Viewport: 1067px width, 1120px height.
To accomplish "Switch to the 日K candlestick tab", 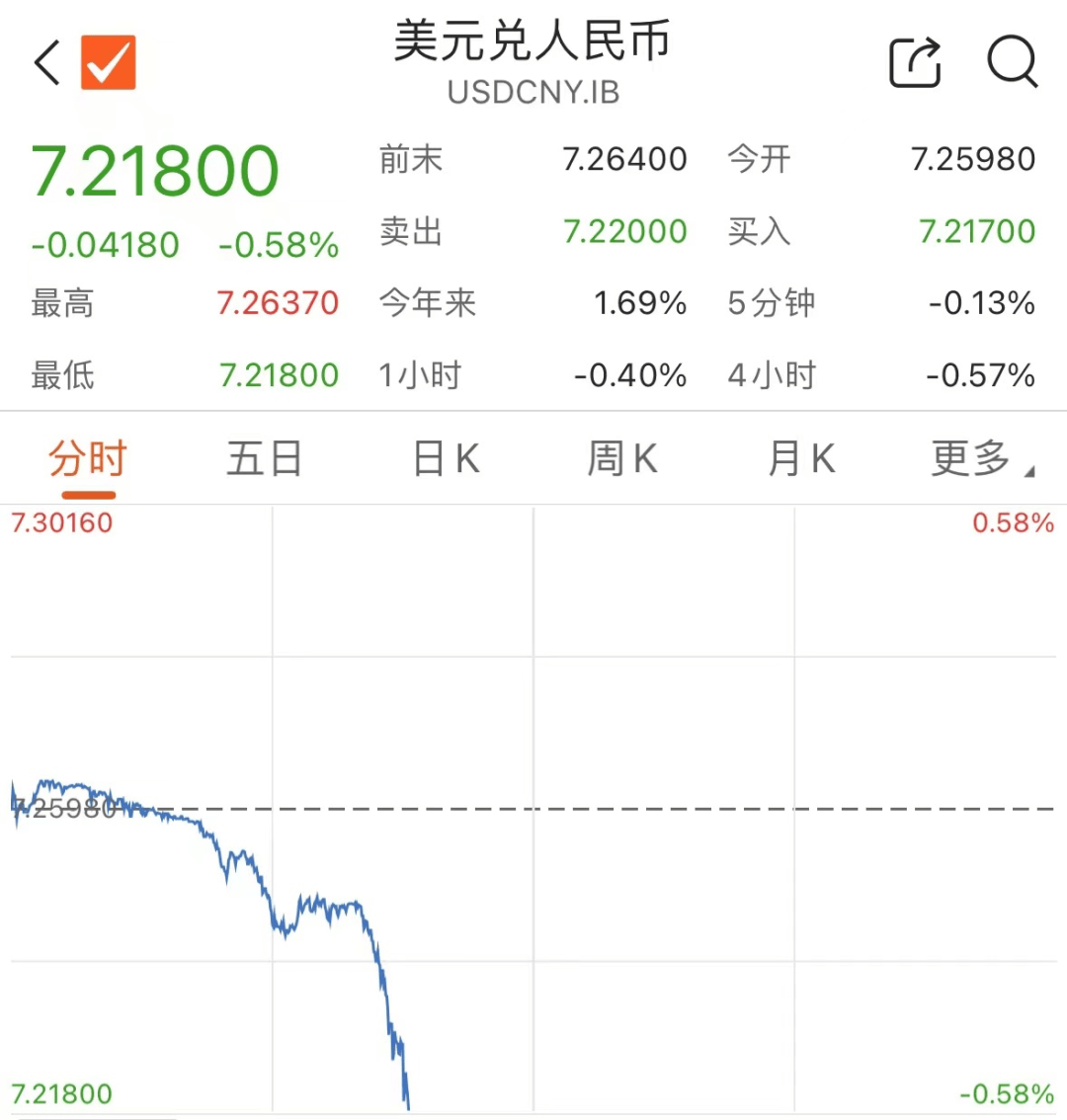I will (444, 458).
